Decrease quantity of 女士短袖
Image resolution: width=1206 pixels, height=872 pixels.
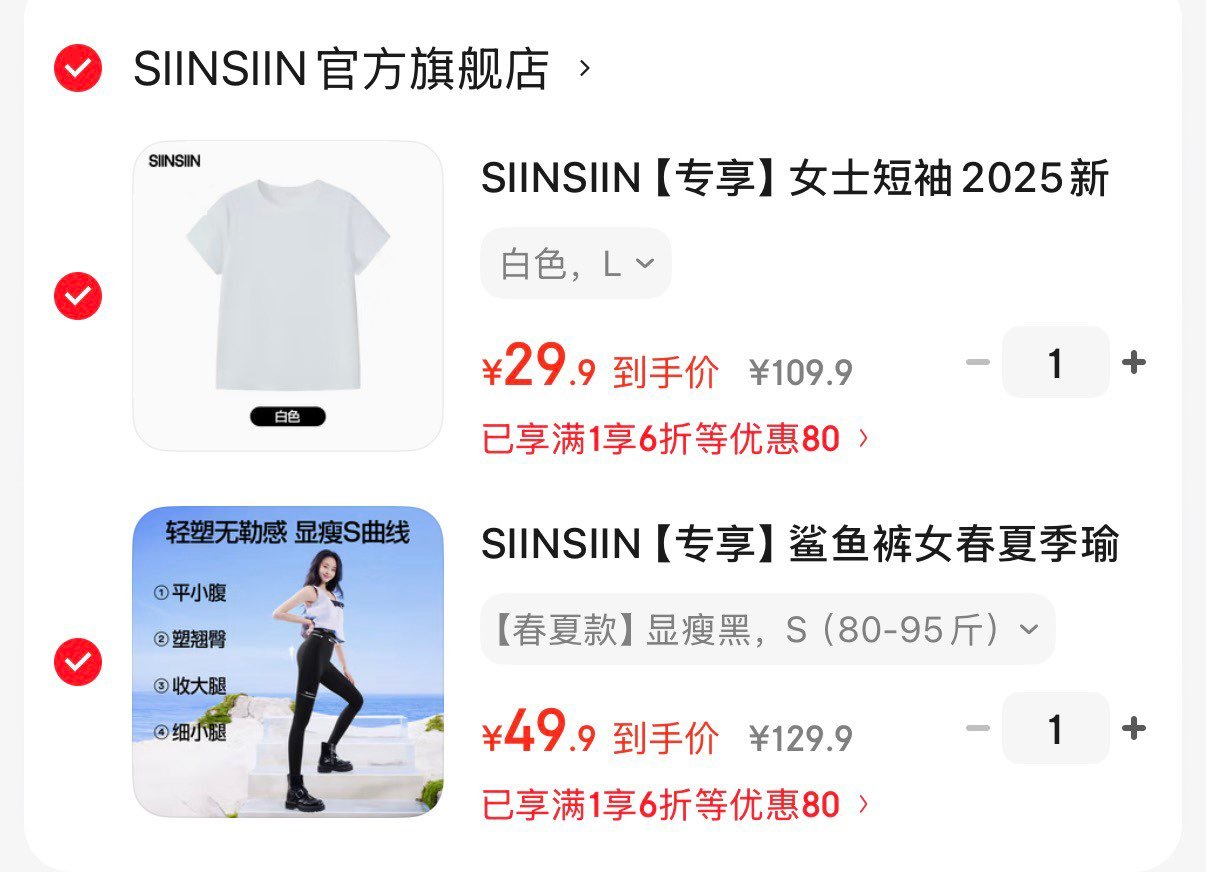[977, 362]
